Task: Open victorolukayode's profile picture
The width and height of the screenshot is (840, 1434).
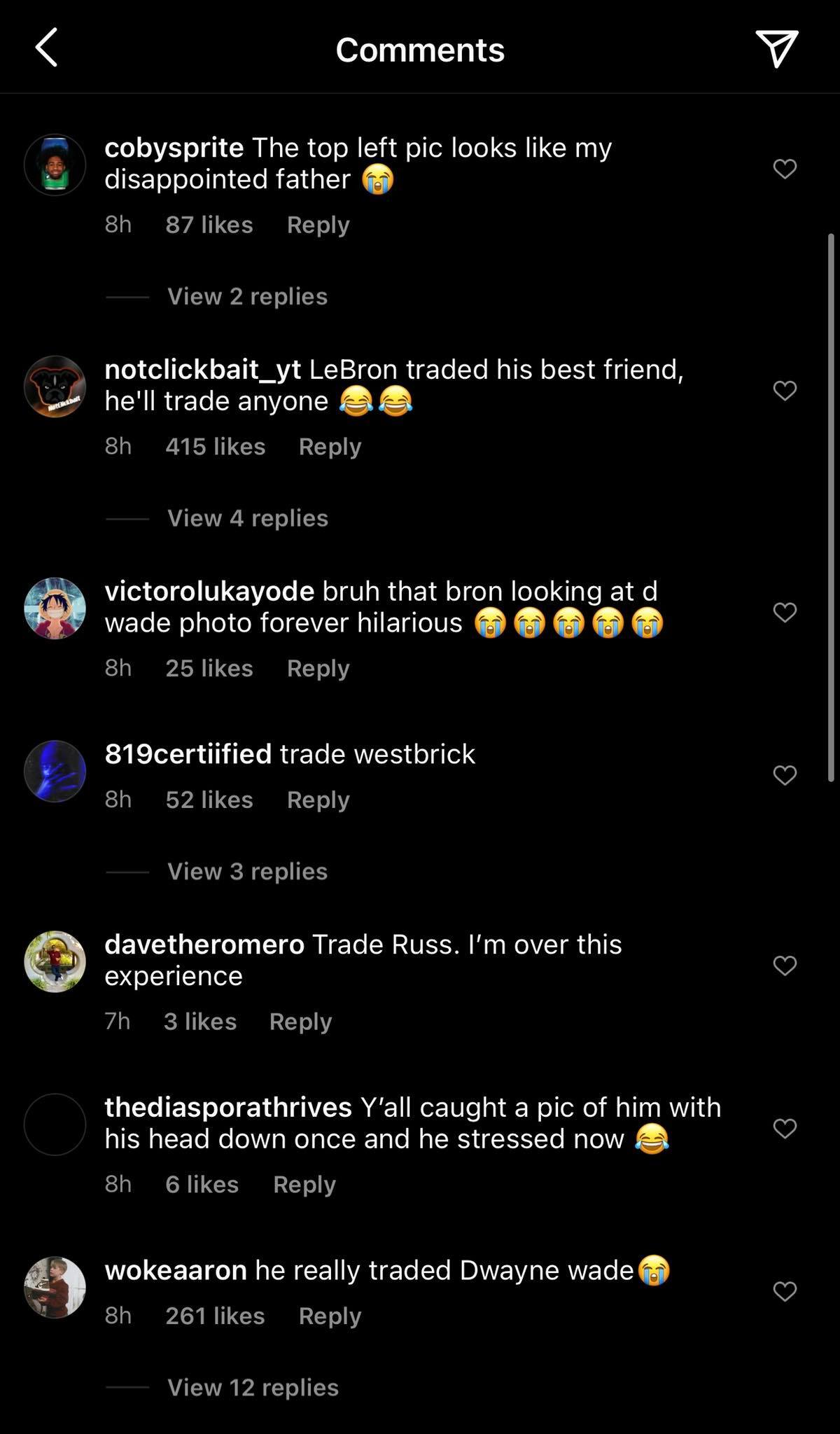Action: [x=55, y=608]
